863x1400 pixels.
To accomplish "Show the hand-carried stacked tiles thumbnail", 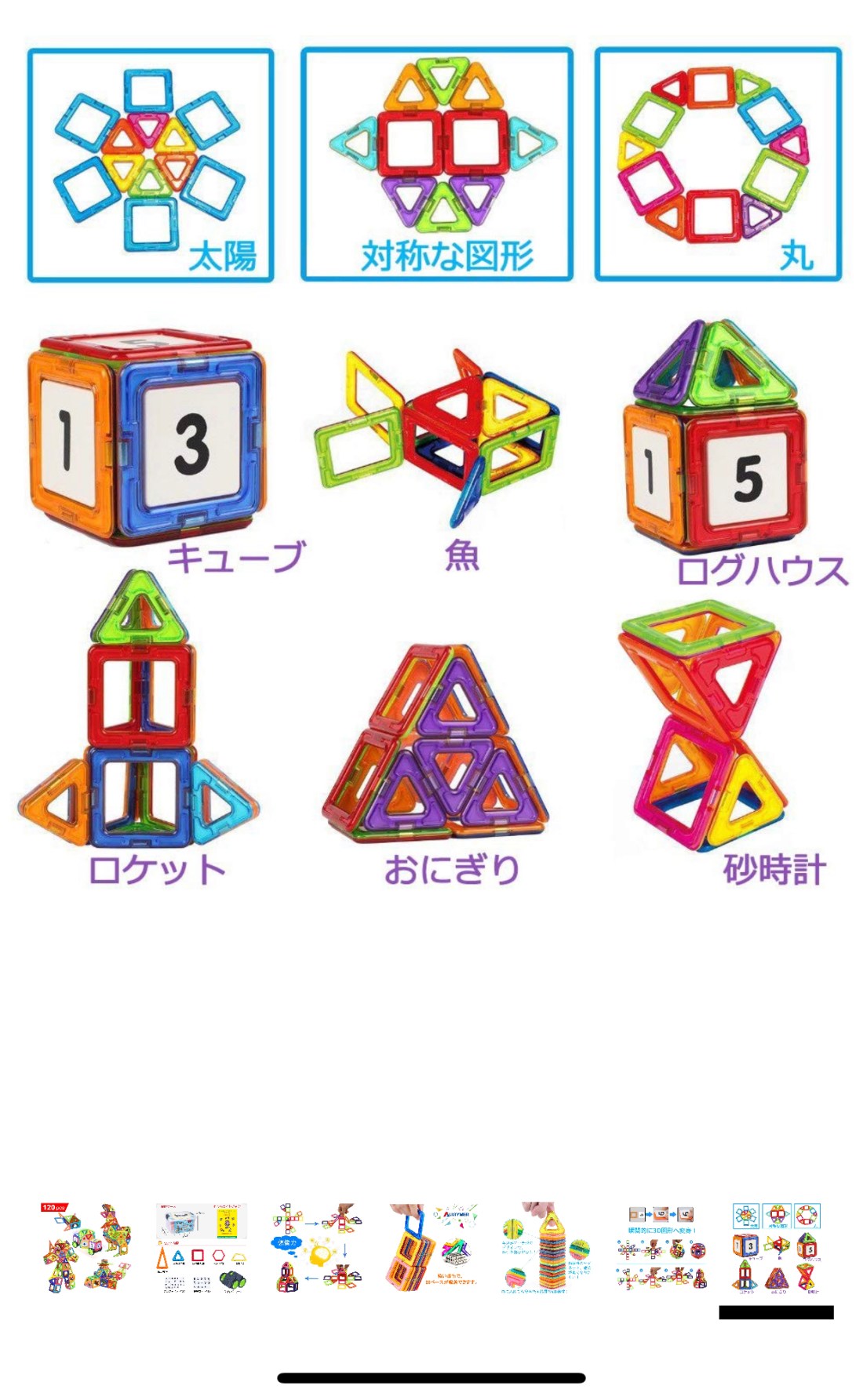I will pyautogui.click(x=432, y=1248).
